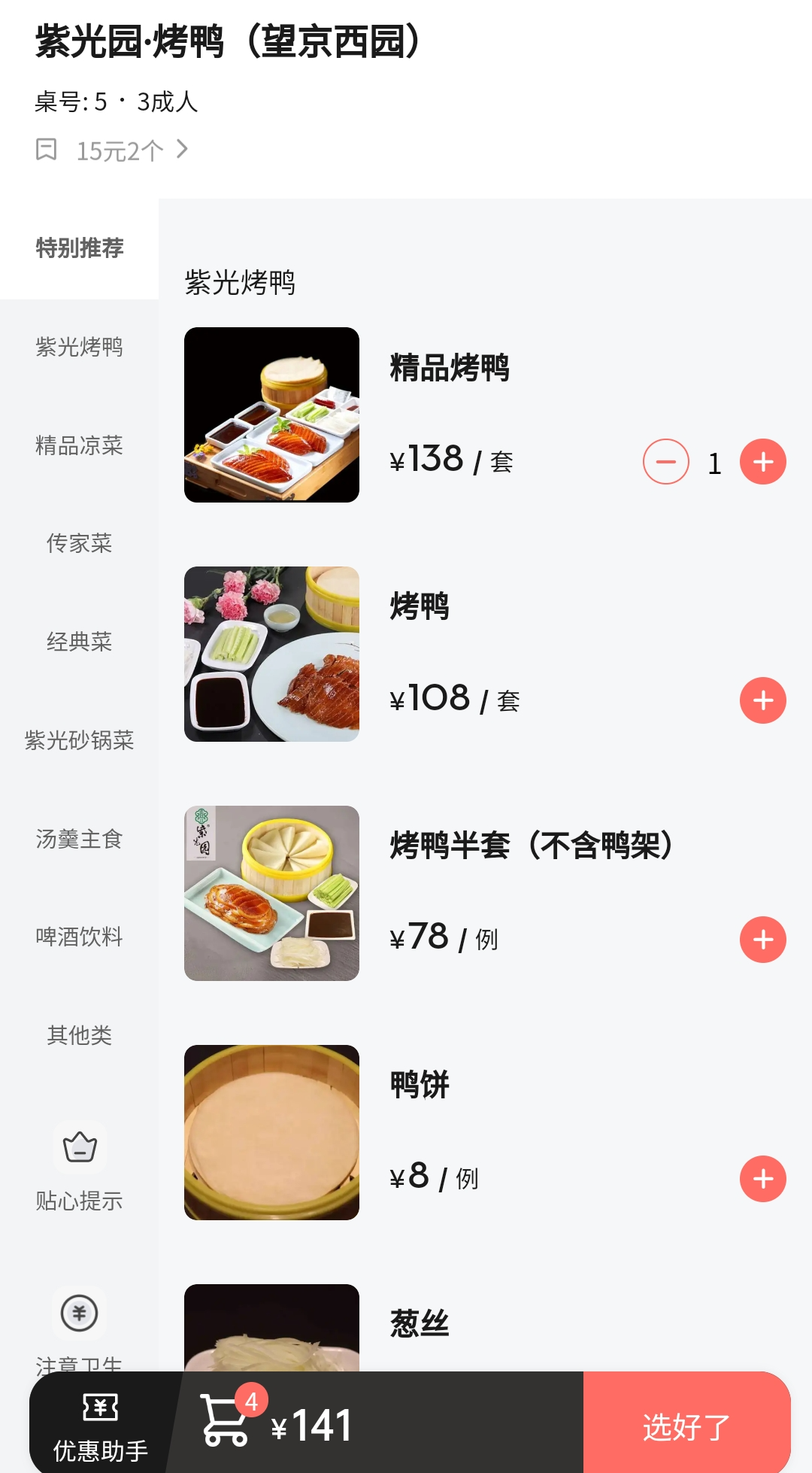The image size is (812, 1473).
Task: Go to 其他类 category
Action: pos(79,1035)
